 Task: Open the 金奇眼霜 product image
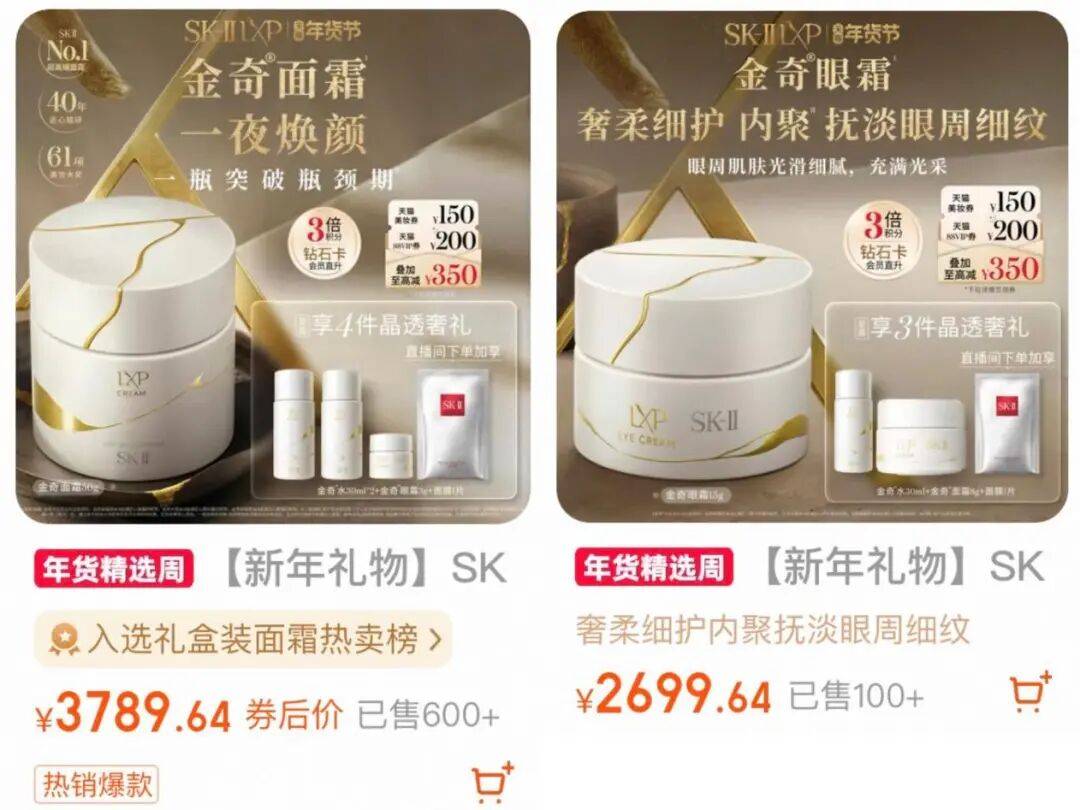pyautogui.click(x=811, y=265)
